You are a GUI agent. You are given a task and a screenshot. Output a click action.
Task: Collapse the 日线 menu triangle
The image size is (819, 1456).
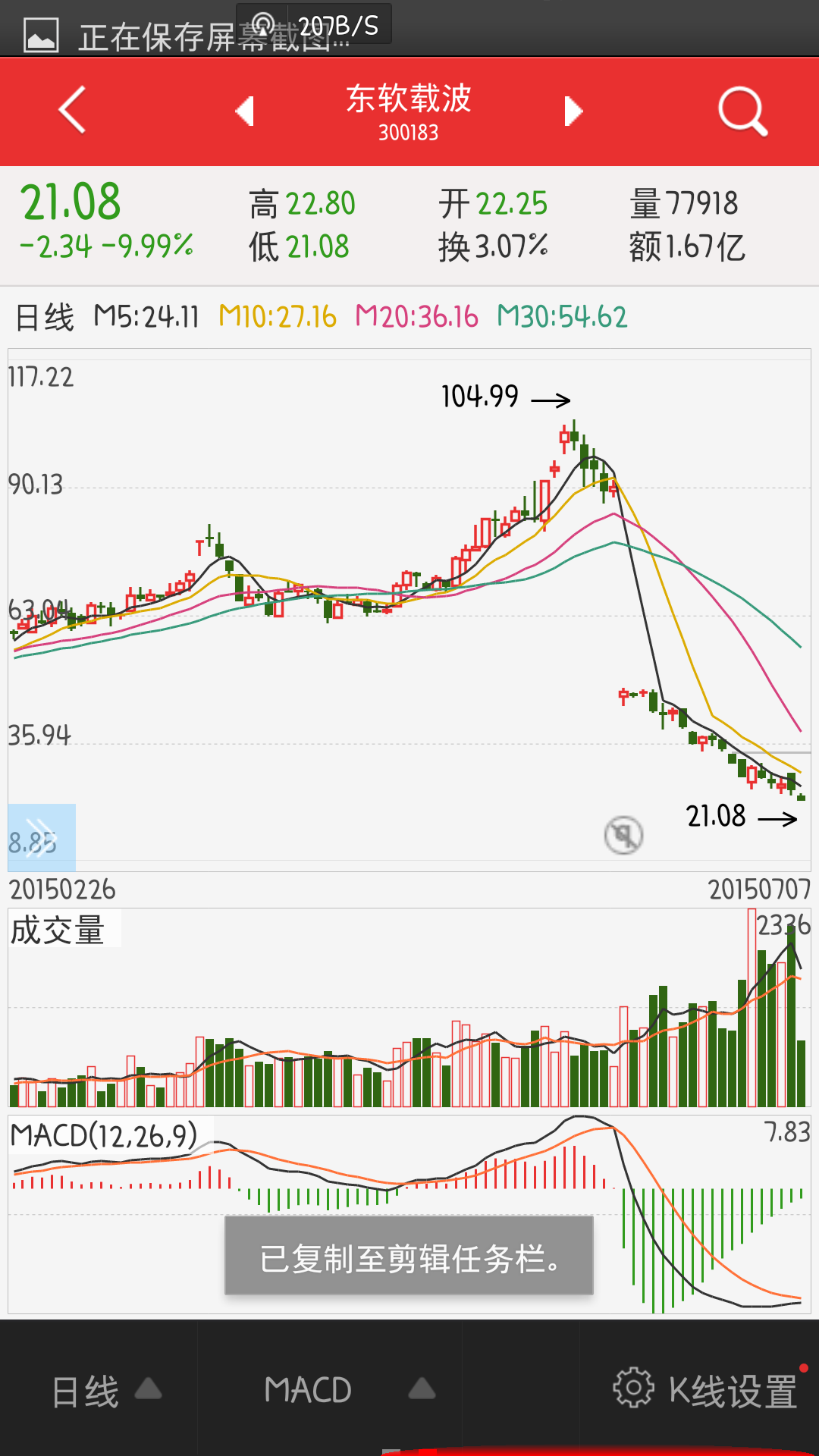pos(149,1389)
